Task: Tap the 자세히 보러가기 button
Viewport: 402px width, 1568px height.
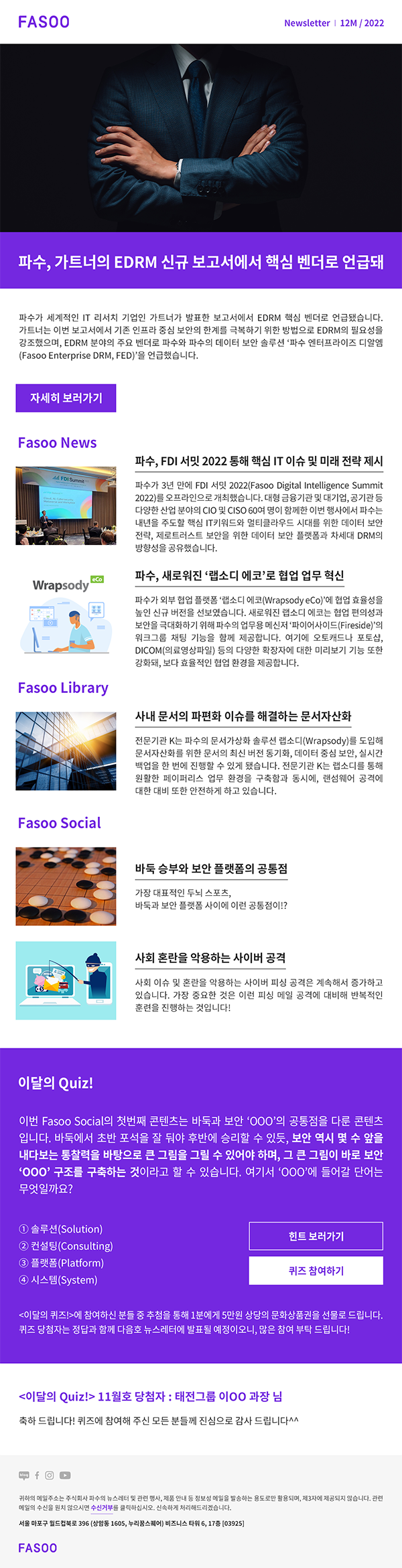Action: [66, 398]
